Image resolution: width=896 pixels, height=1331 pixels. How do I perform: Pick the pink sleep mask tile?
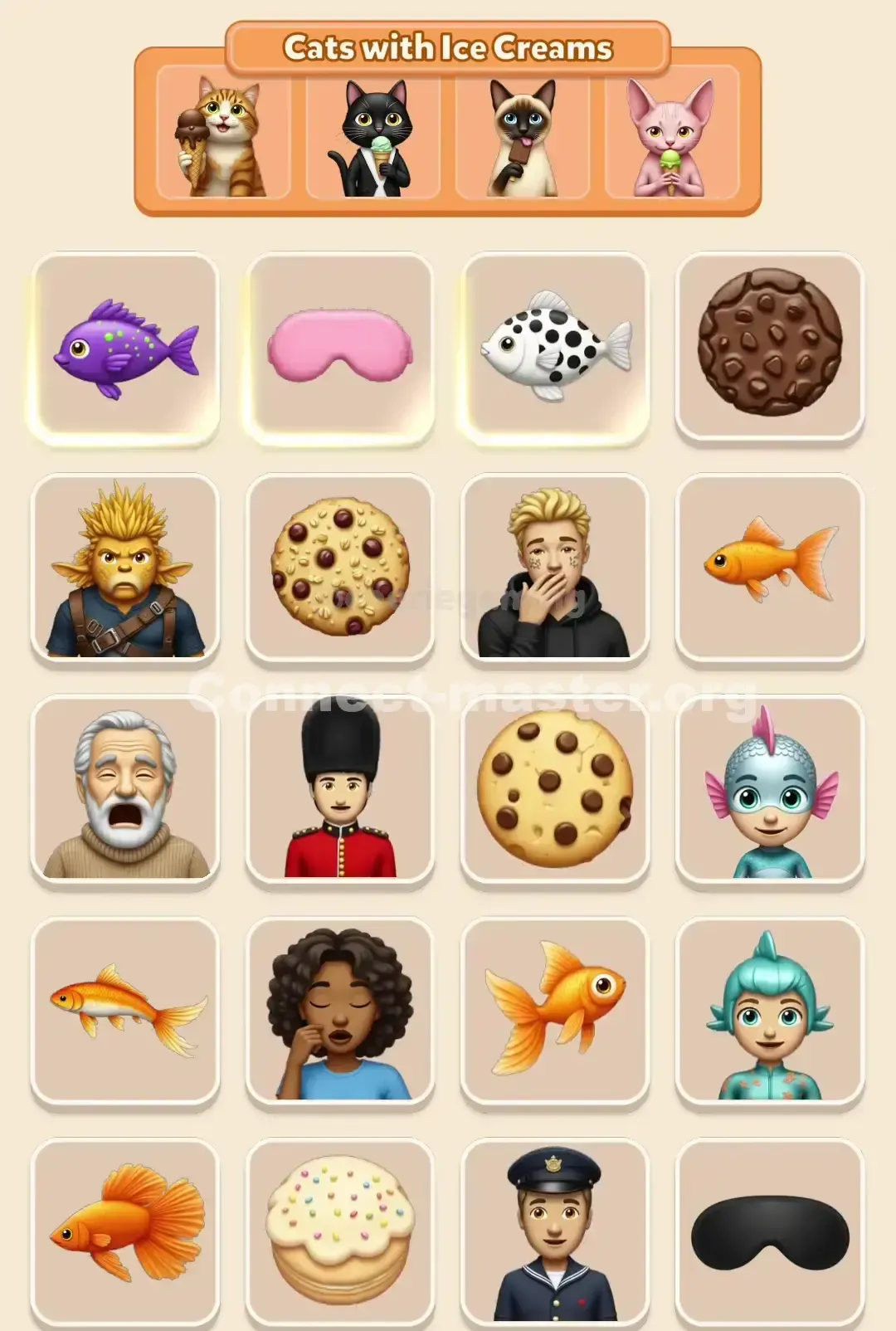[338, 344]
